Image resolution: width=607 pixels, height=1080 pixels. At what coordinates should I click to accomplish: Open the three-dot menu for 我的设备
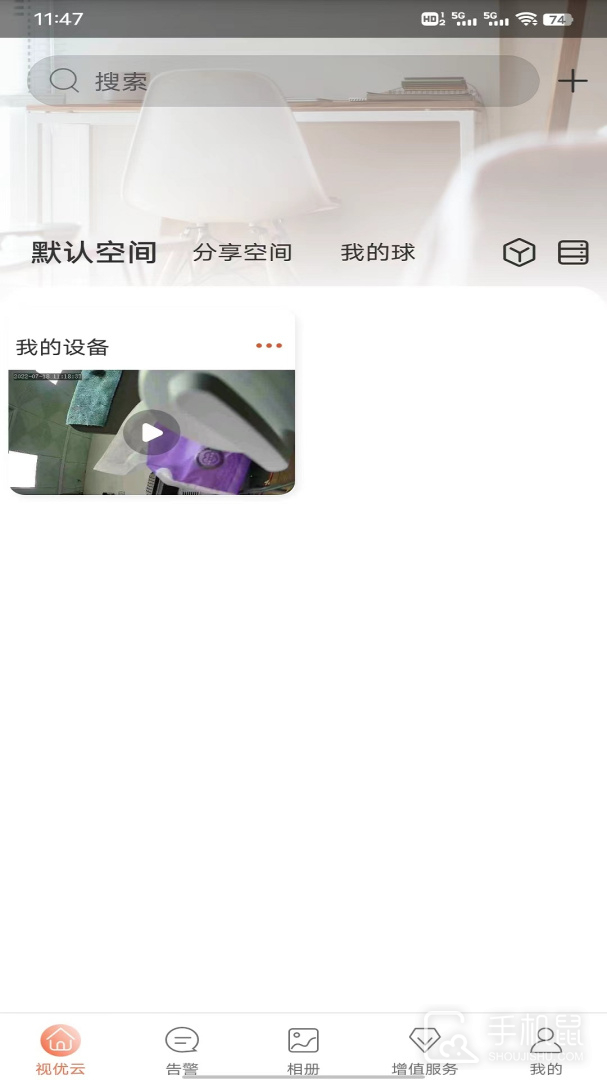(x=269, y=346)
